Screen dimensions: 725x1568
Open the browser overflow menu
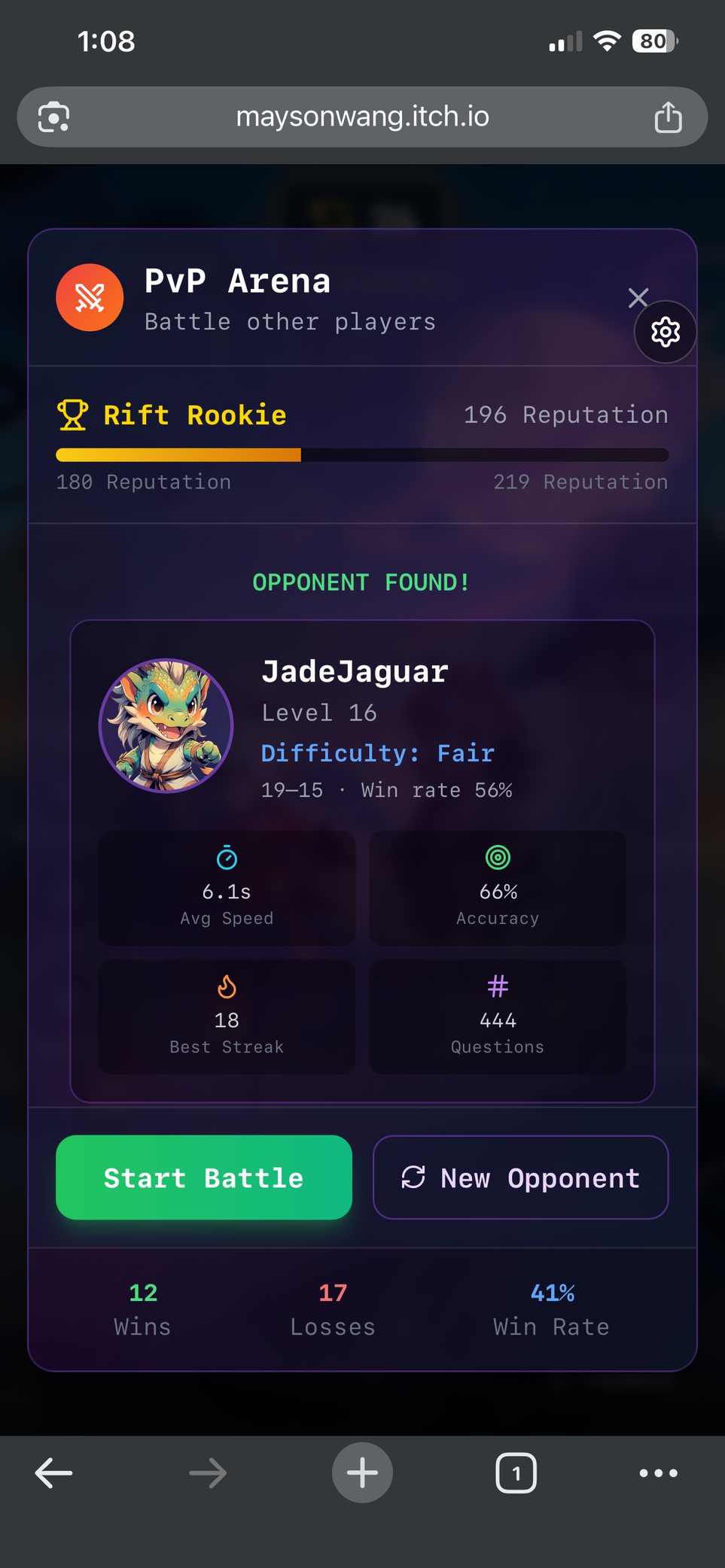(658, 1473)
